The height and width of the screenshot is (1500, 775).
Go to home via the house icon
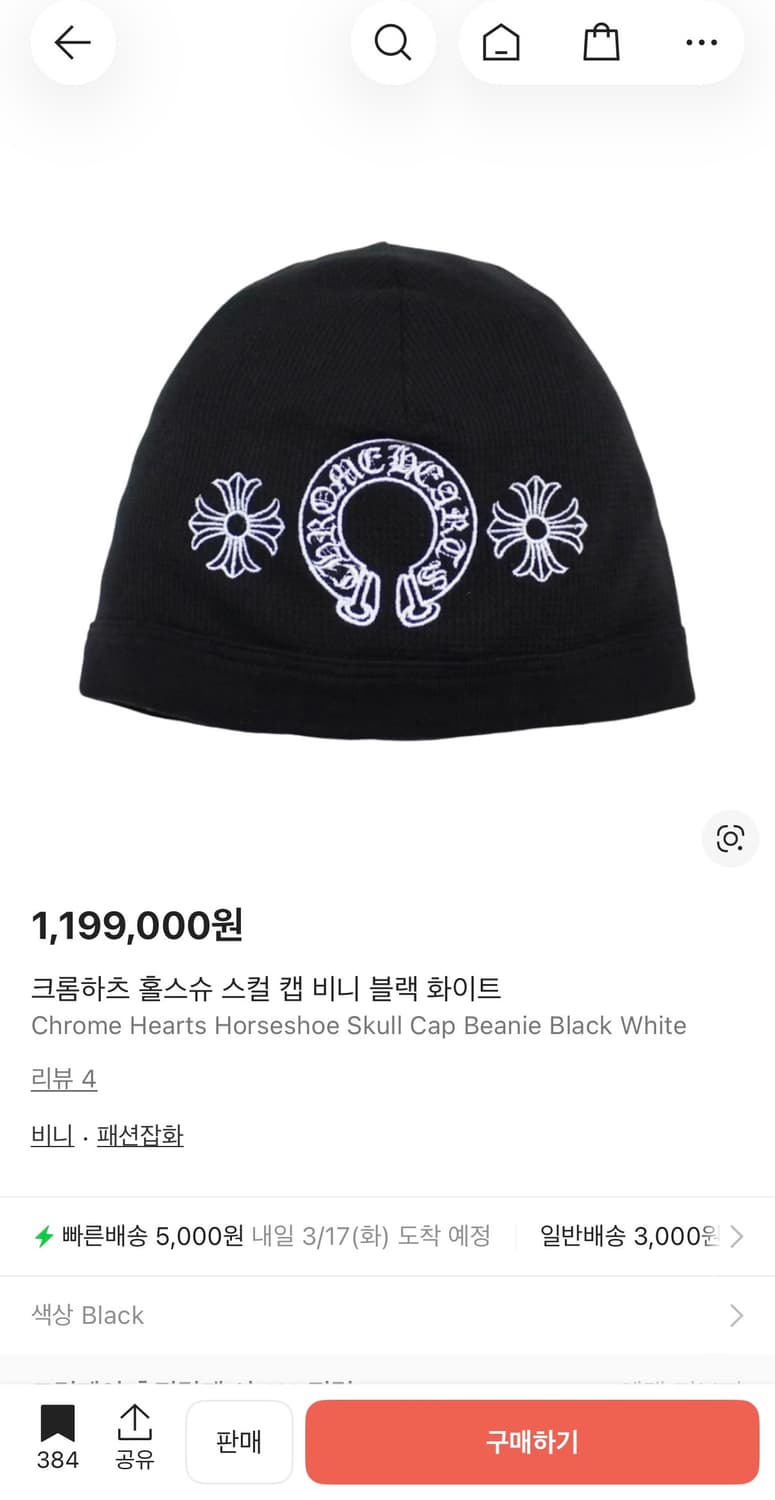[500, 42]
